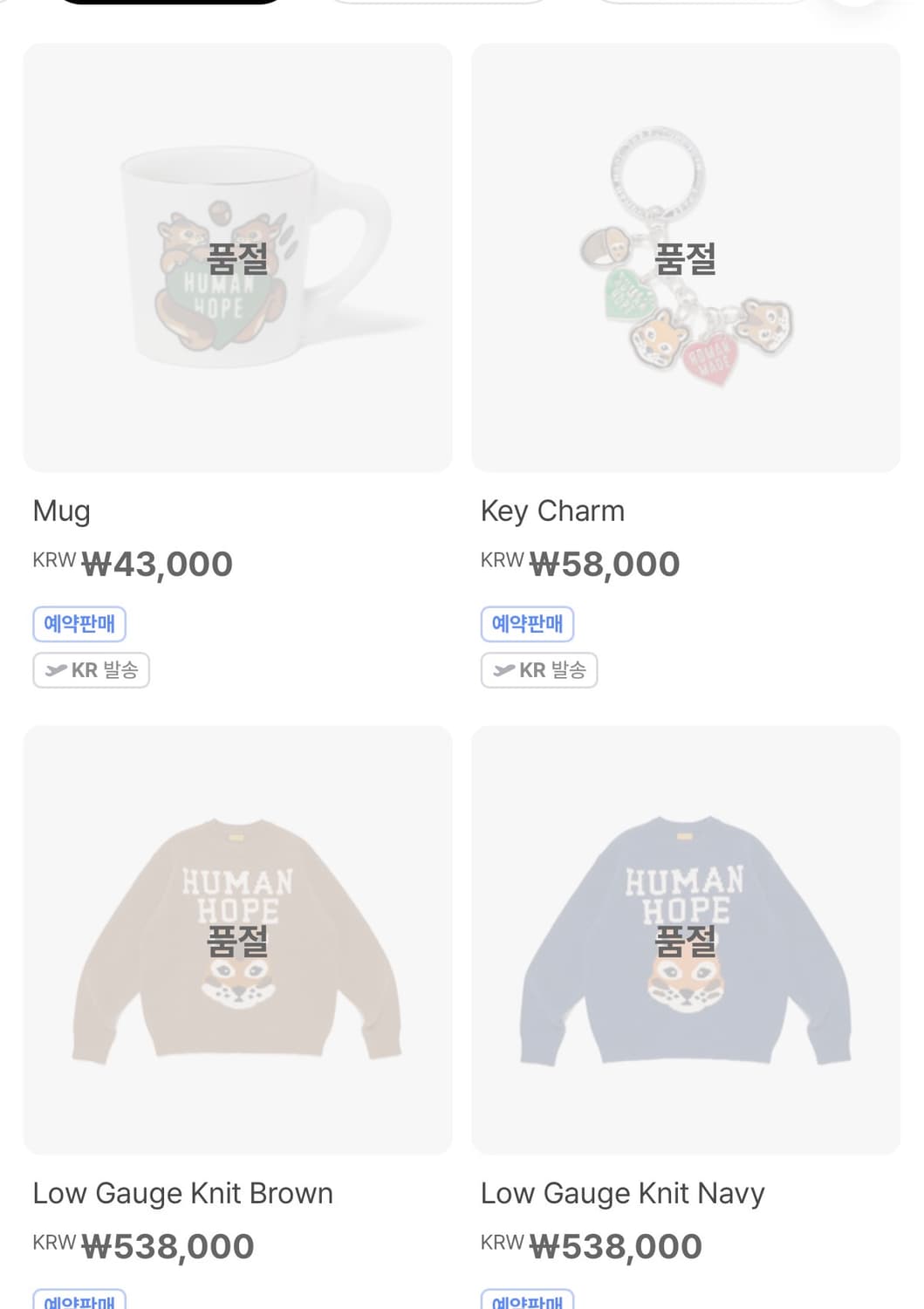The image size is (924, 1309).
Task: Open the Low Gauge Knit Navy product page
Action: coord(622,1193)
